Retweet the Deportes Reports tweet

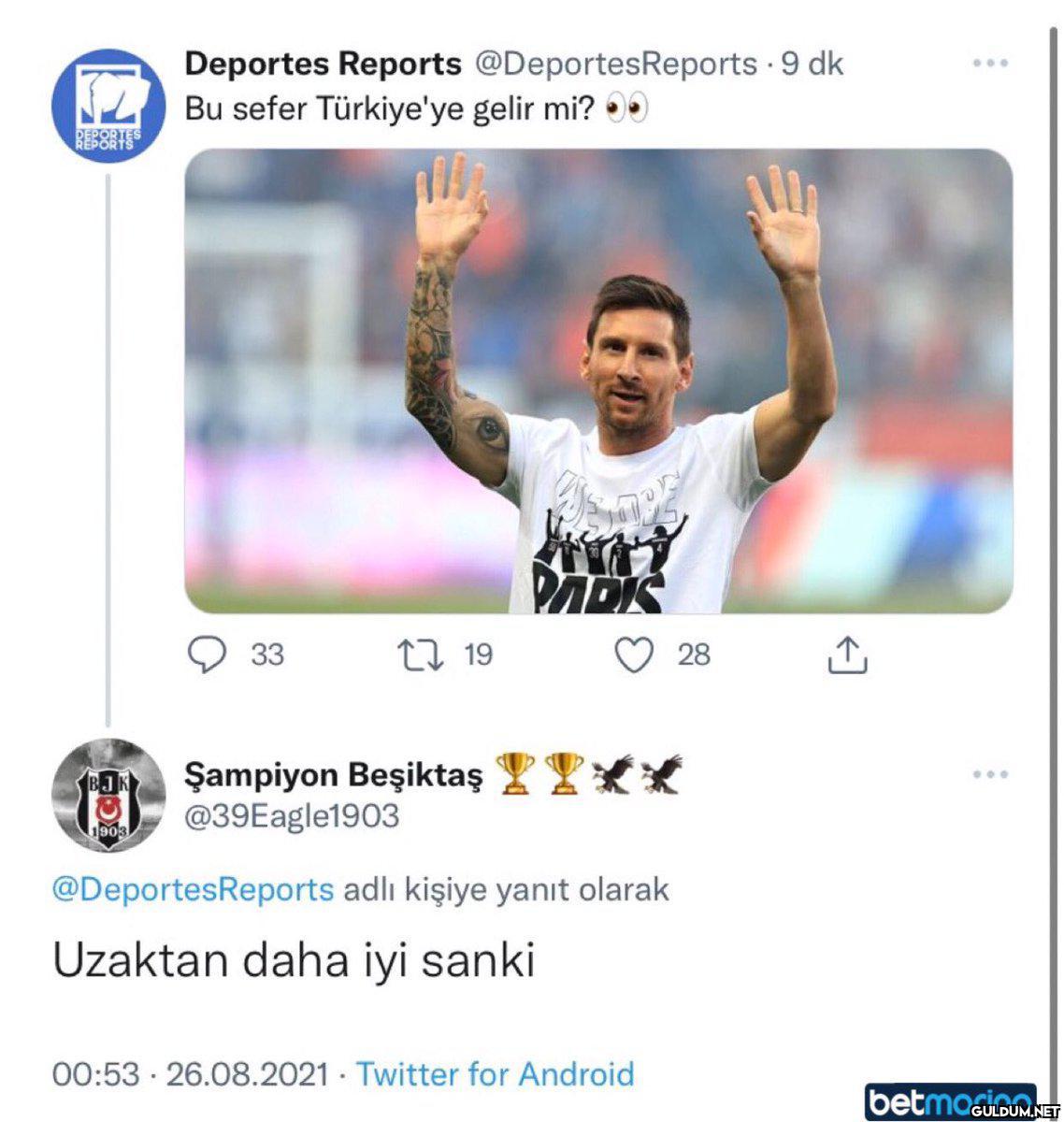point(420,654)
